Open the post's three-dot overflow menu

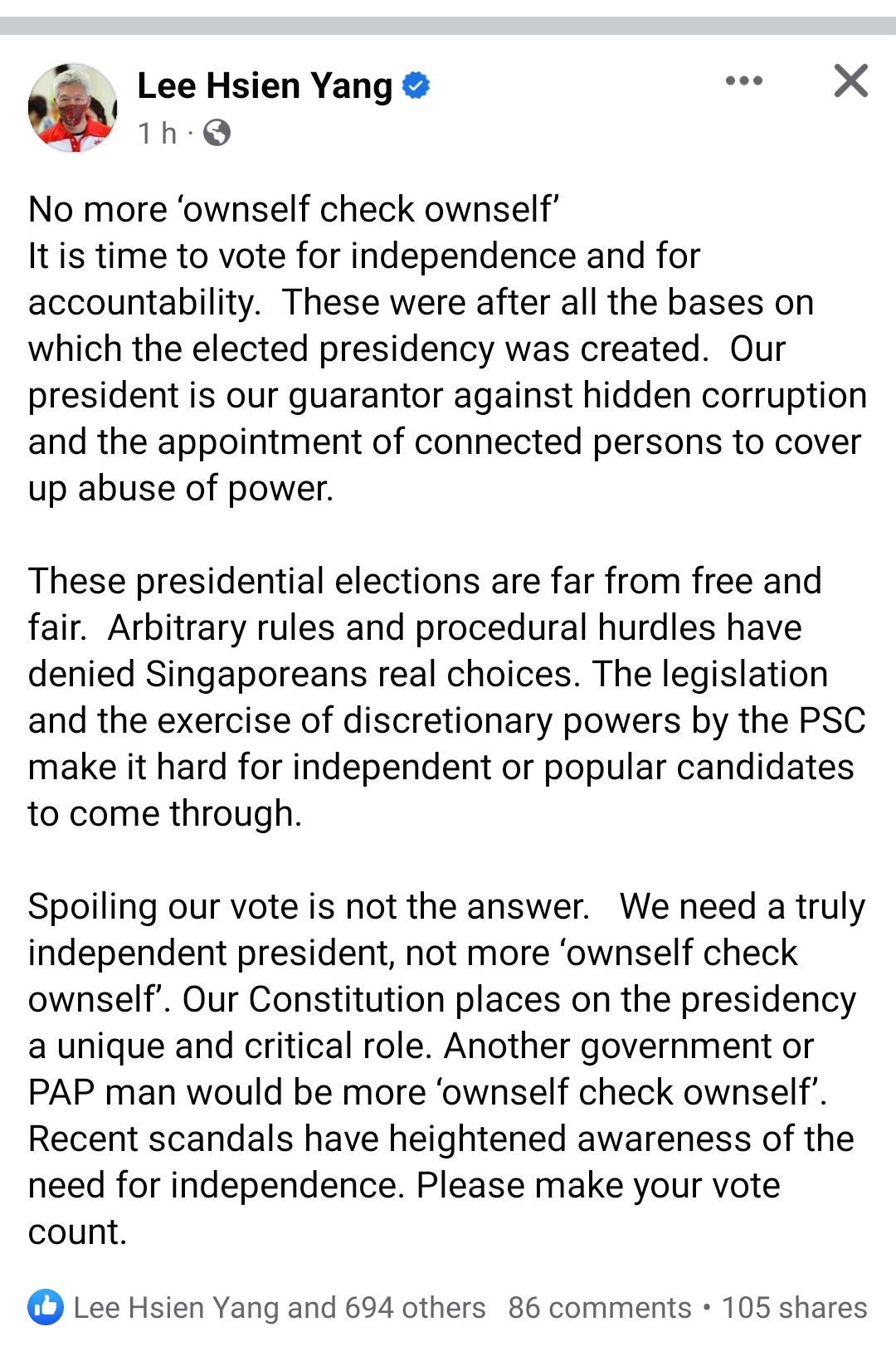(743, 81)
